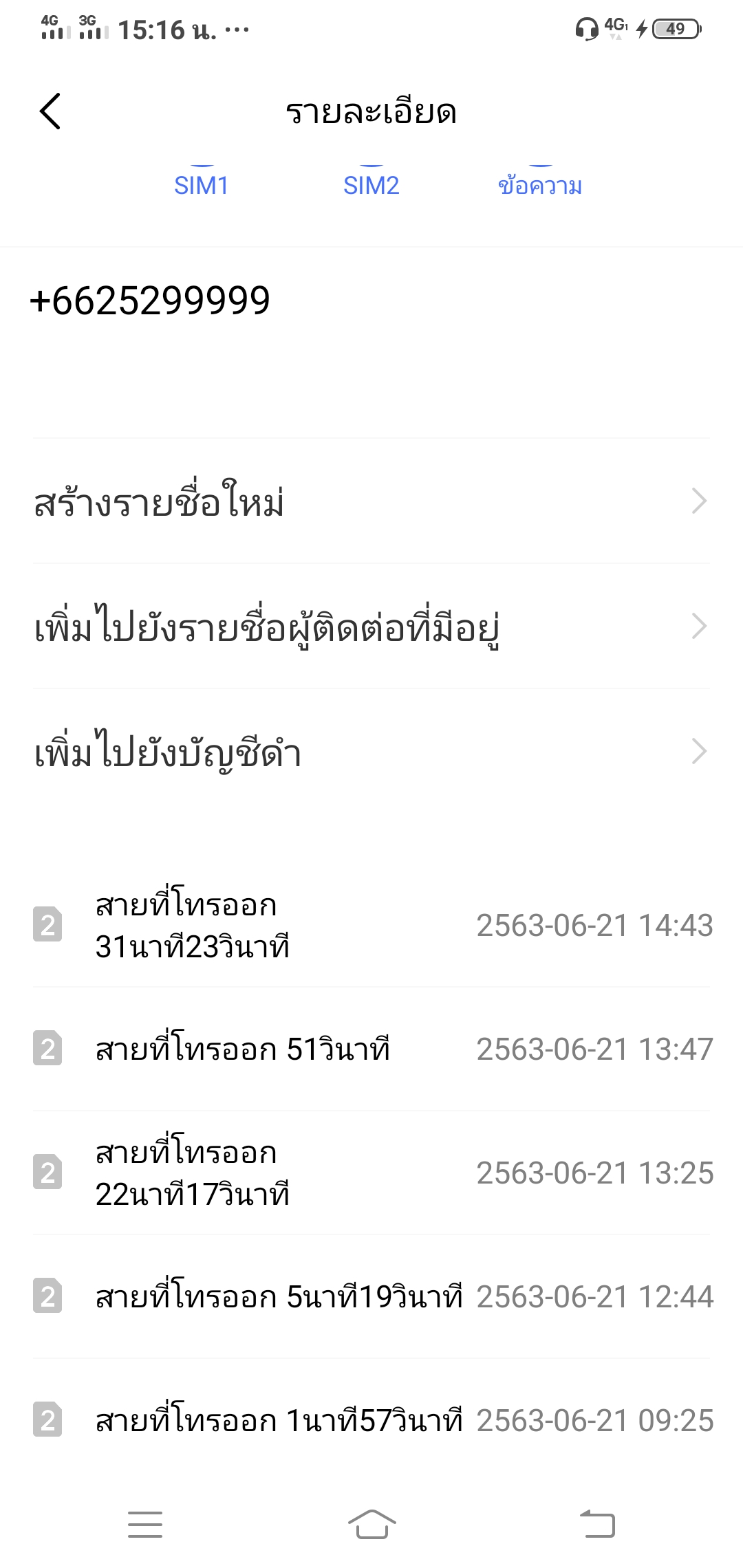743x1568 pixels.
Task: Select เพิ่มไปยังรายชื่อผู้ติดต่อที่มีอยู่
Action: 371,627
